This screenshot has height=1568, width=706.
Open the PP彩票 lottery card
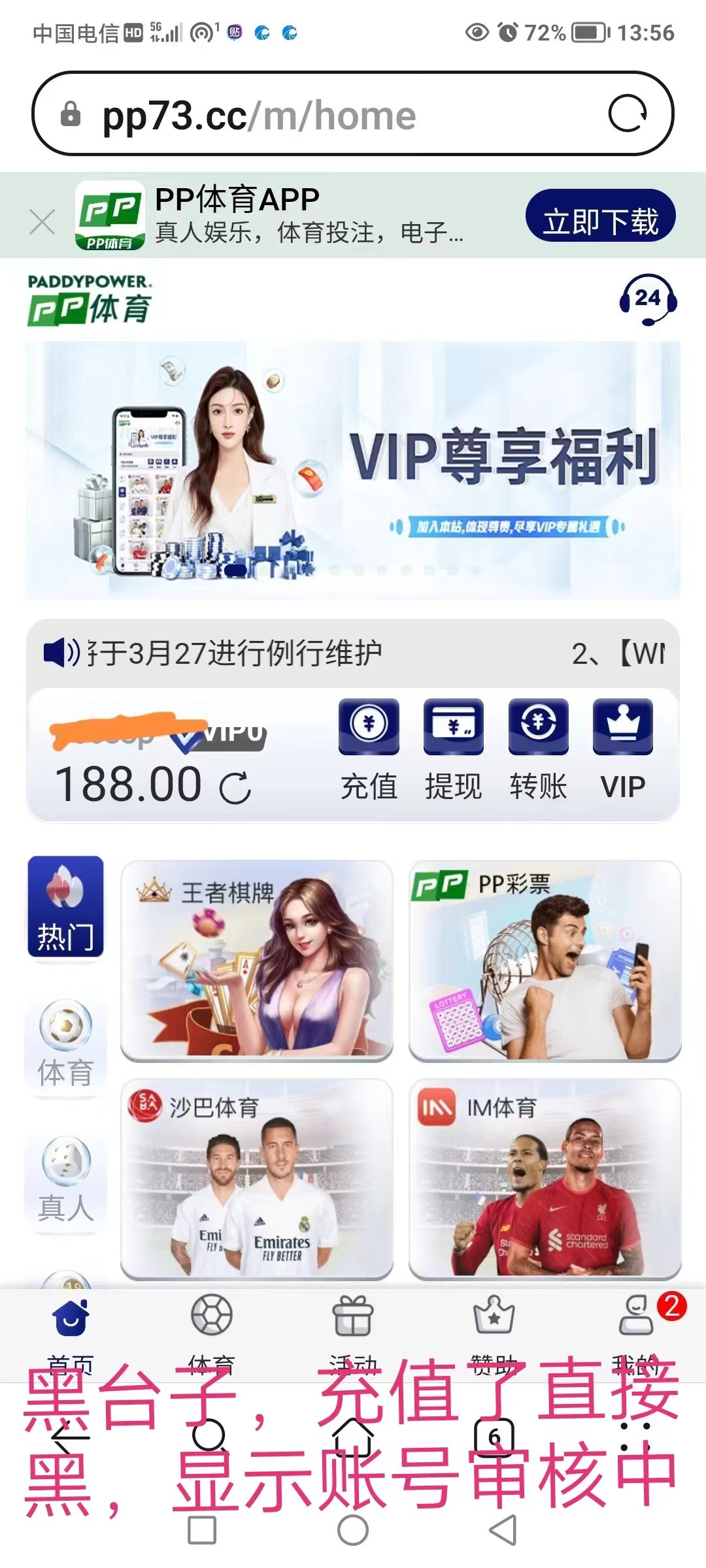click(545, 960)
